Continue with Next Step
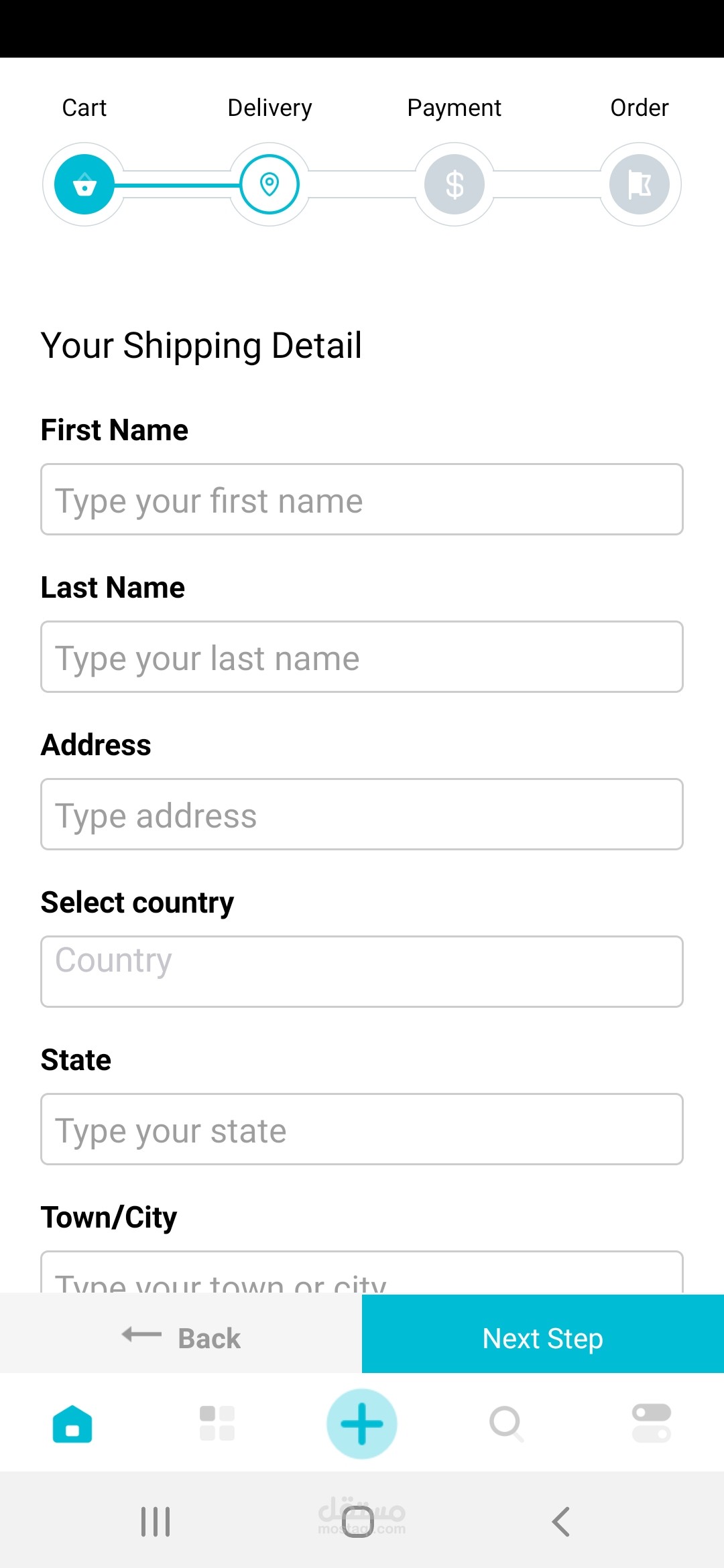Screen dimensions: 724x1568 pos(543,1334)
